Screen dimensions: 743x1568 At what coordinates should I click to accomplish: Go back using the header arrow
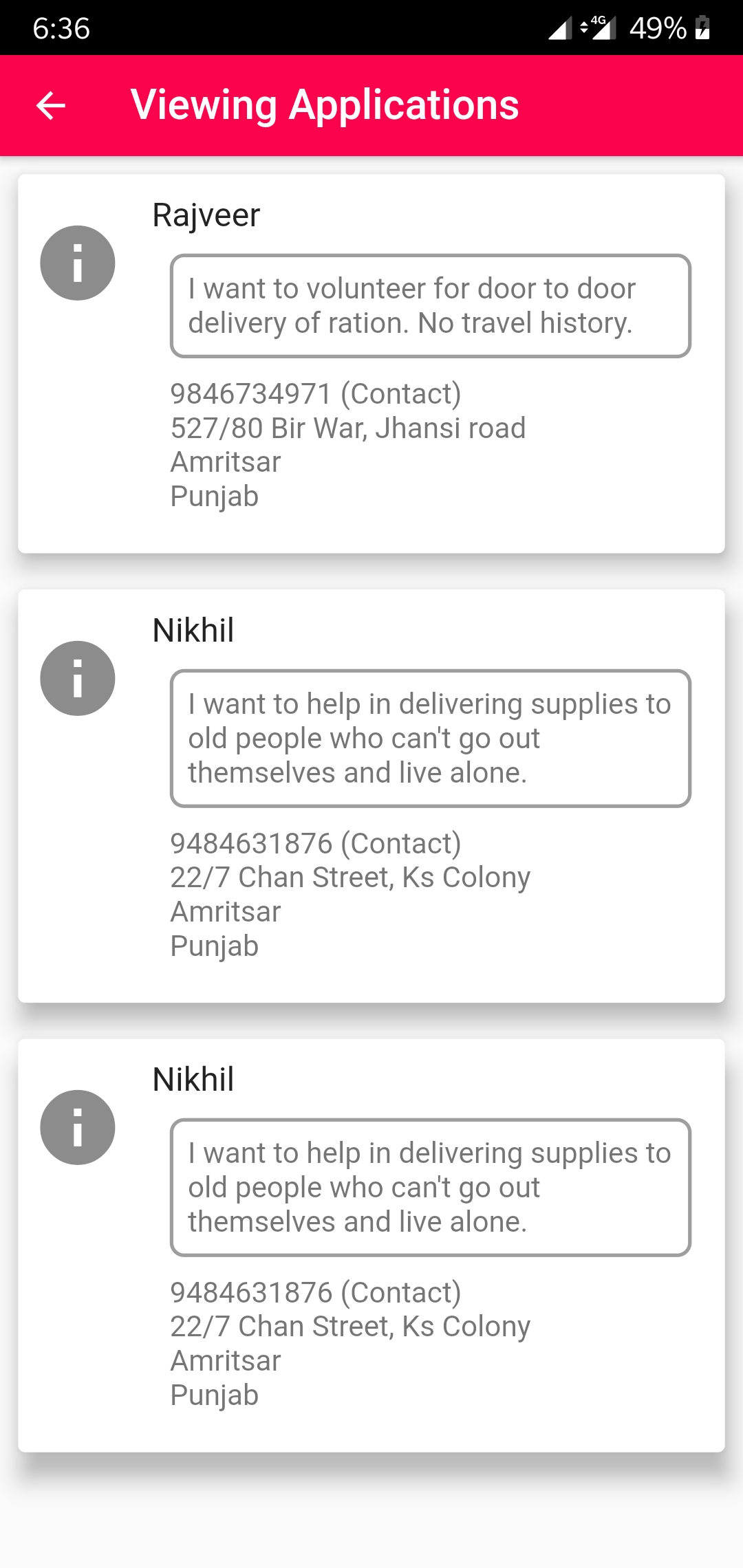(51, 106)
